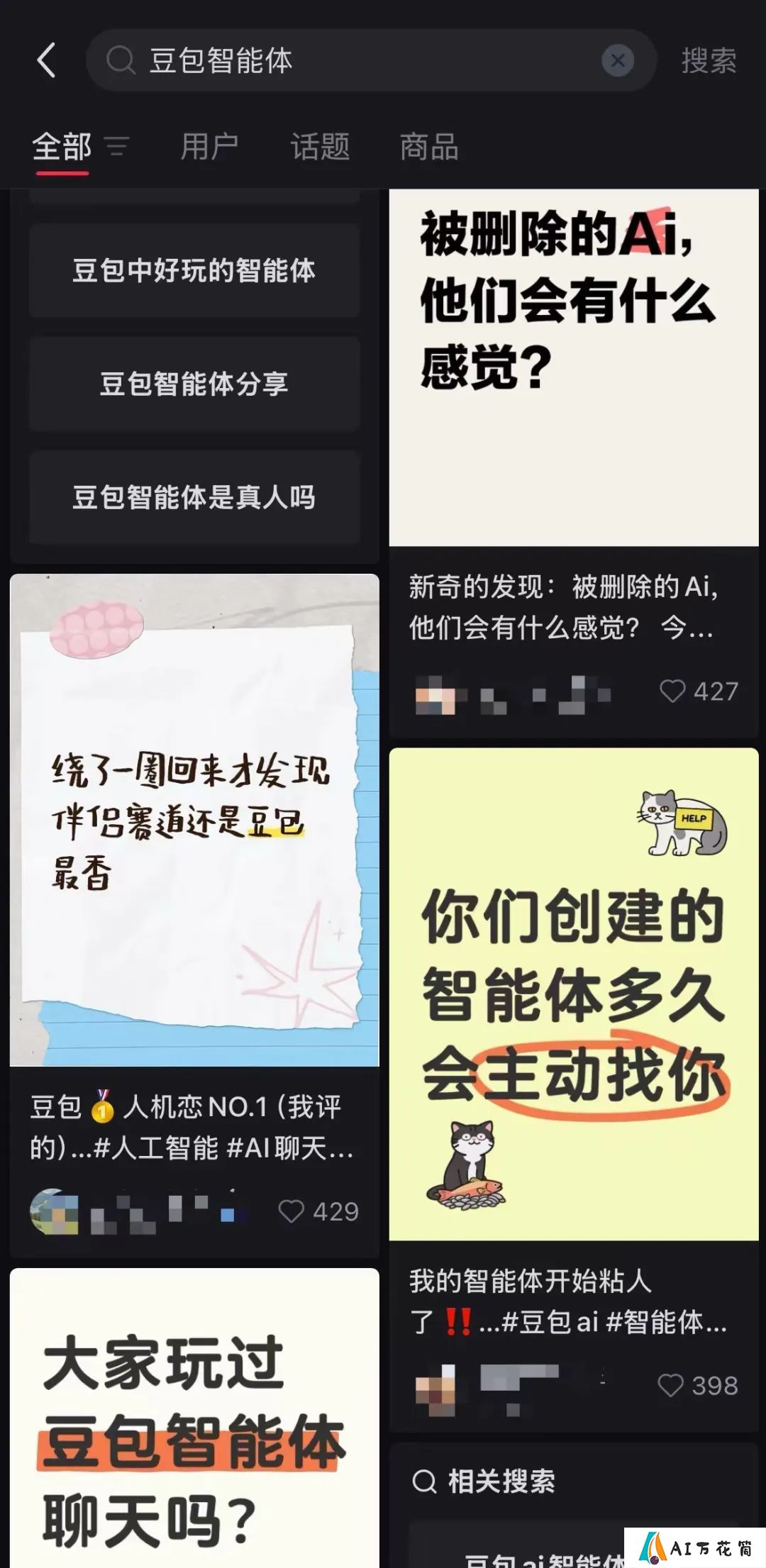Switch to the 用户 tab

209,147
